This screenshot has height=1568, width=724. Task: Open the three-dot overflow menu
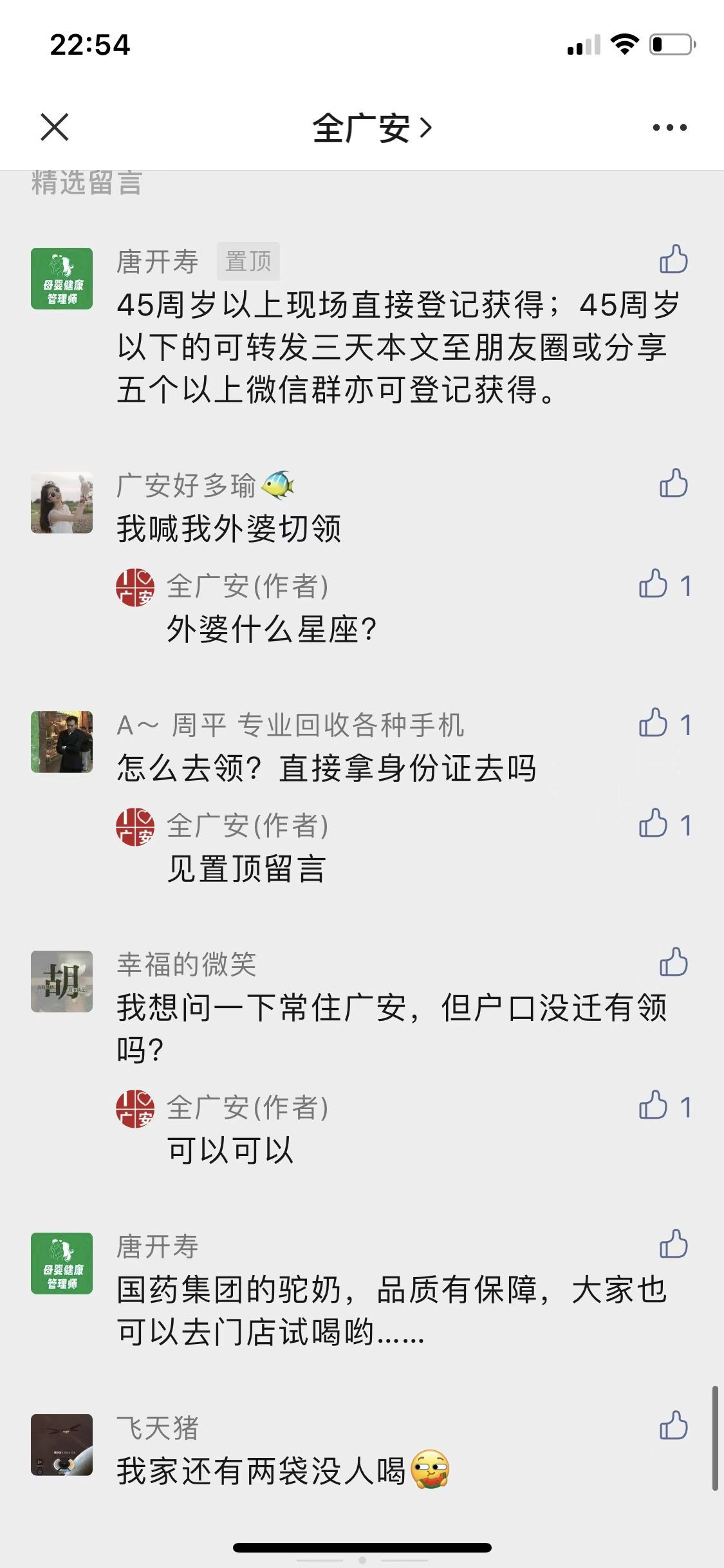point(669,127)
